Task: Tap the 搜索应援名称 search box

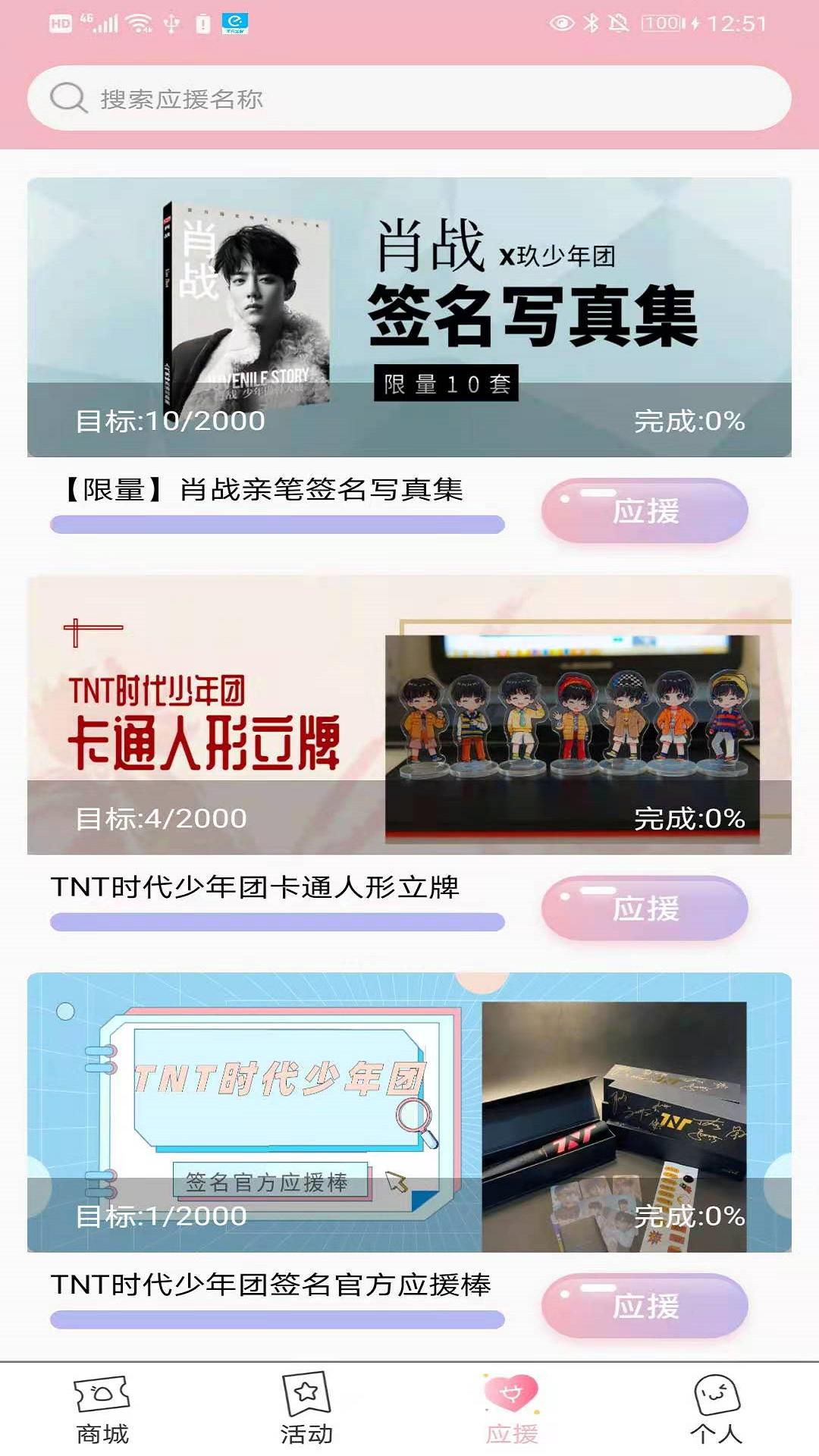Action: (x=409, y=99)
